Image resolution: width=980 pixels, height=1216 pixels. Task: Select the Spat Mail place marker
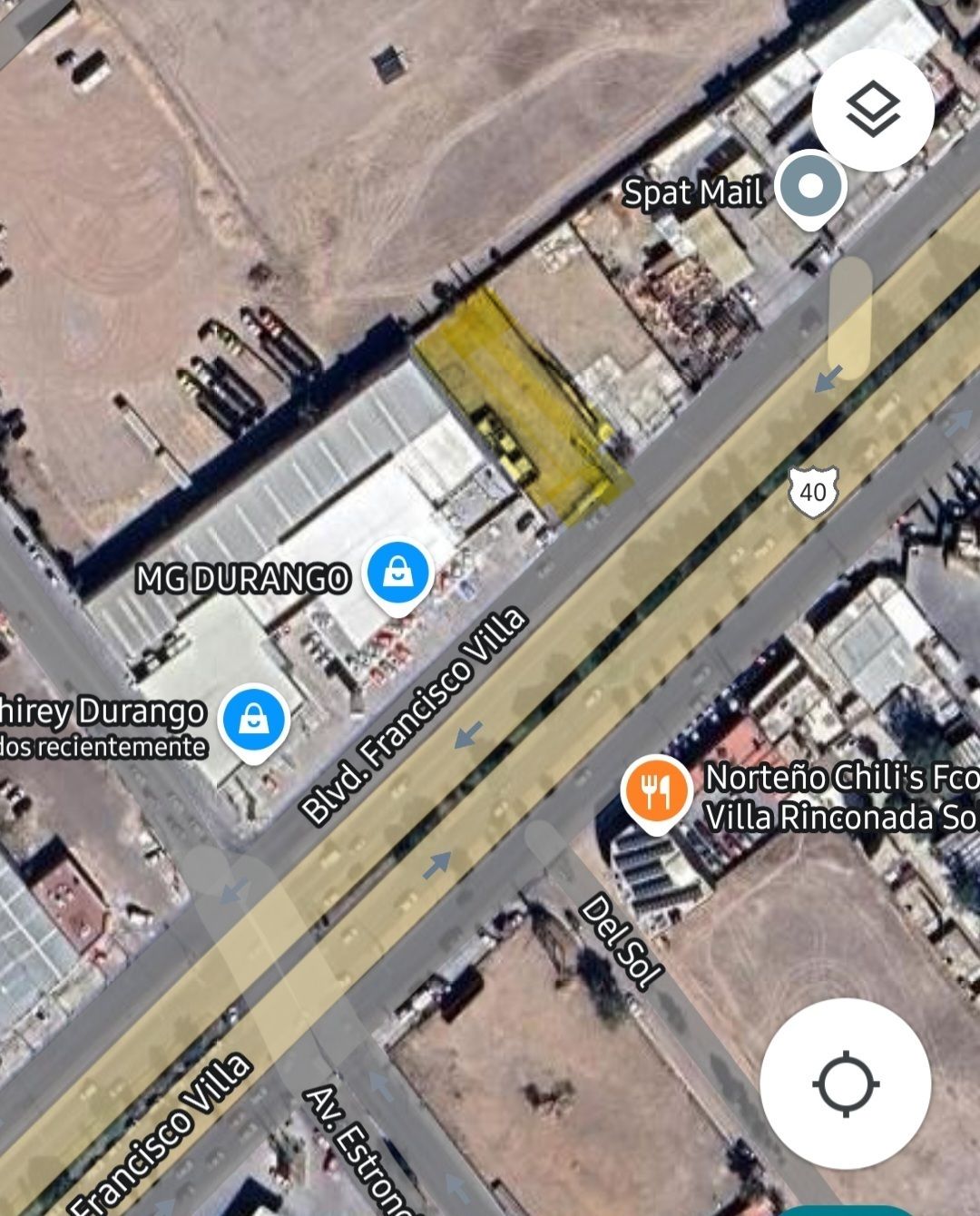pyautogui.click(x=809, y=189)
